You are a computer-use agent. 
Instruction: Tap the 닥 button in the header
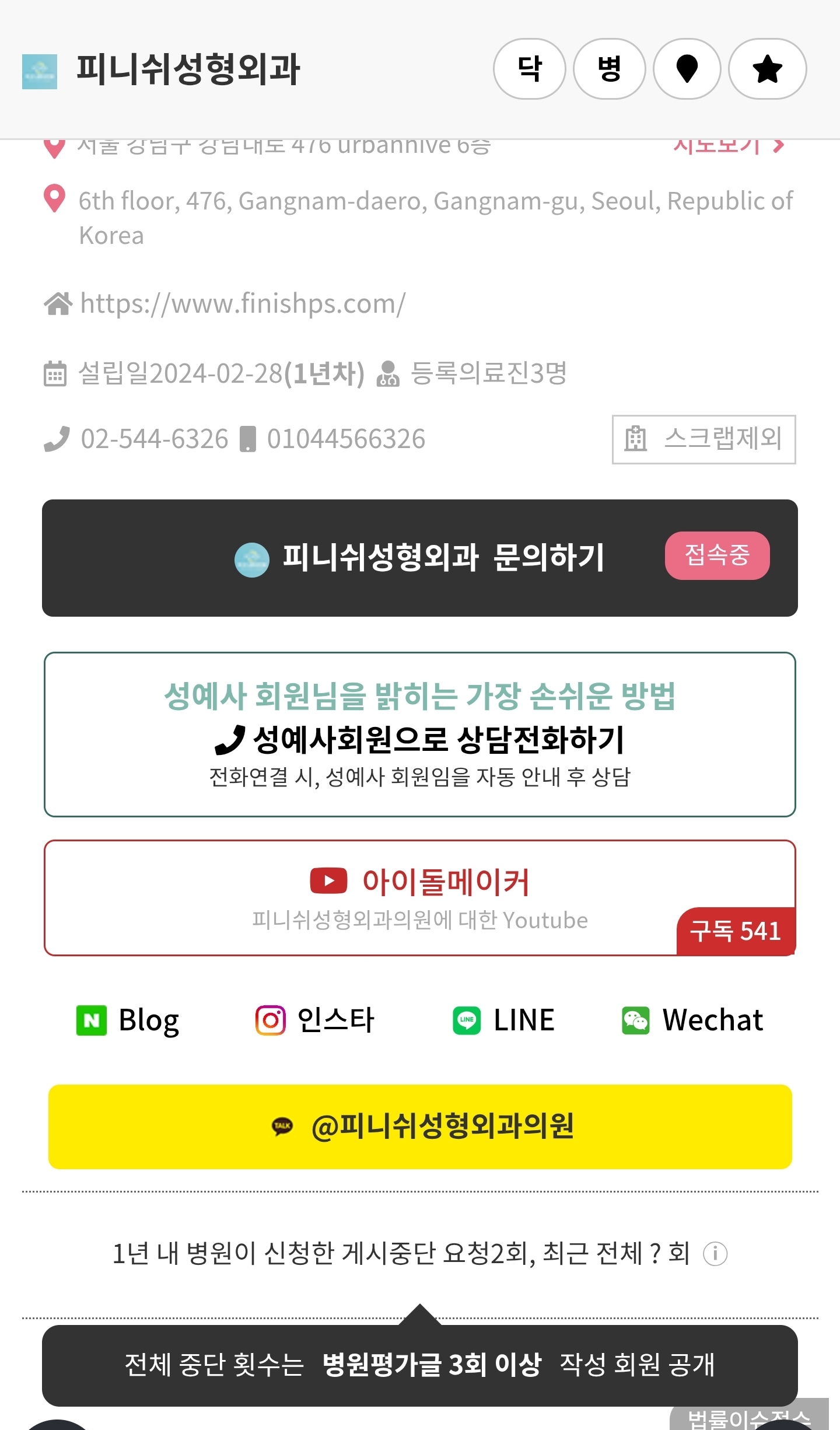click(529, 69)
